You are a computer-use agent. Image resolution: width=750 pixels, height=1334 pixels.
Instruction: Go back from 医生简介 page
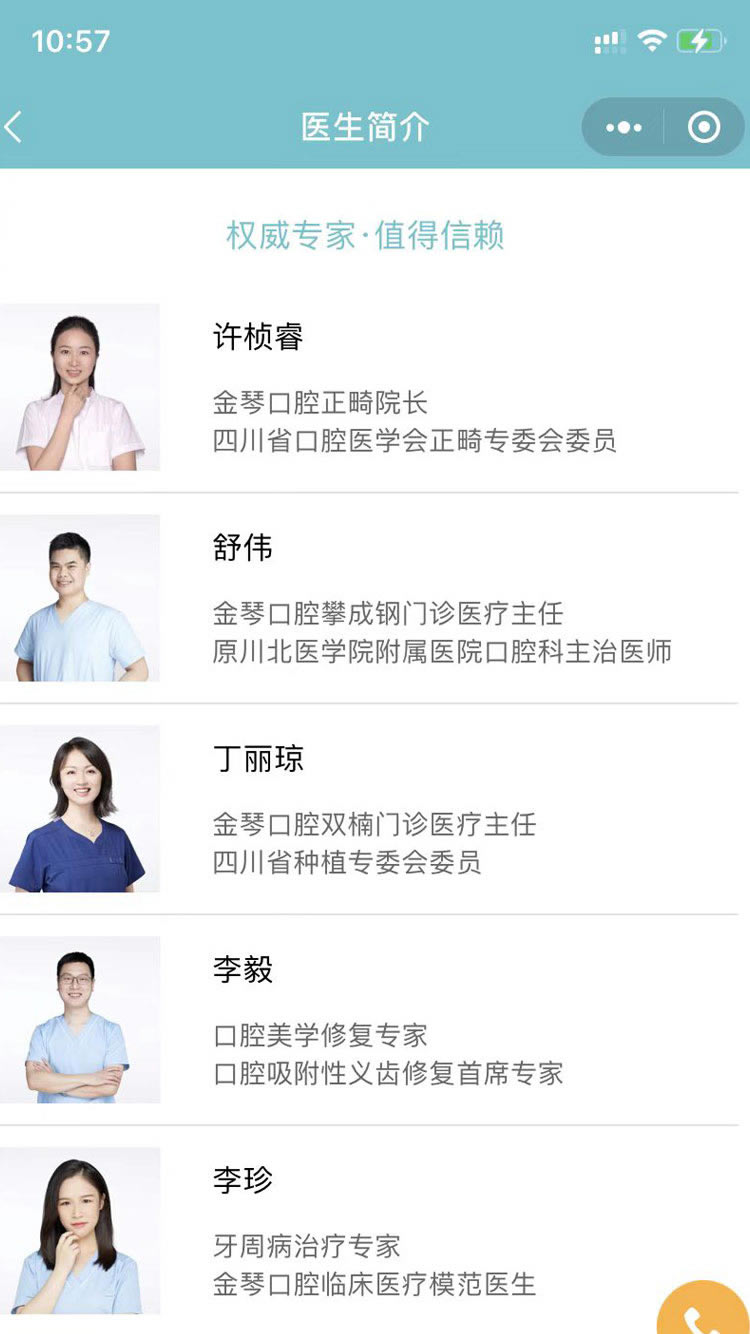pyautogui.click(x=14, y=127)
